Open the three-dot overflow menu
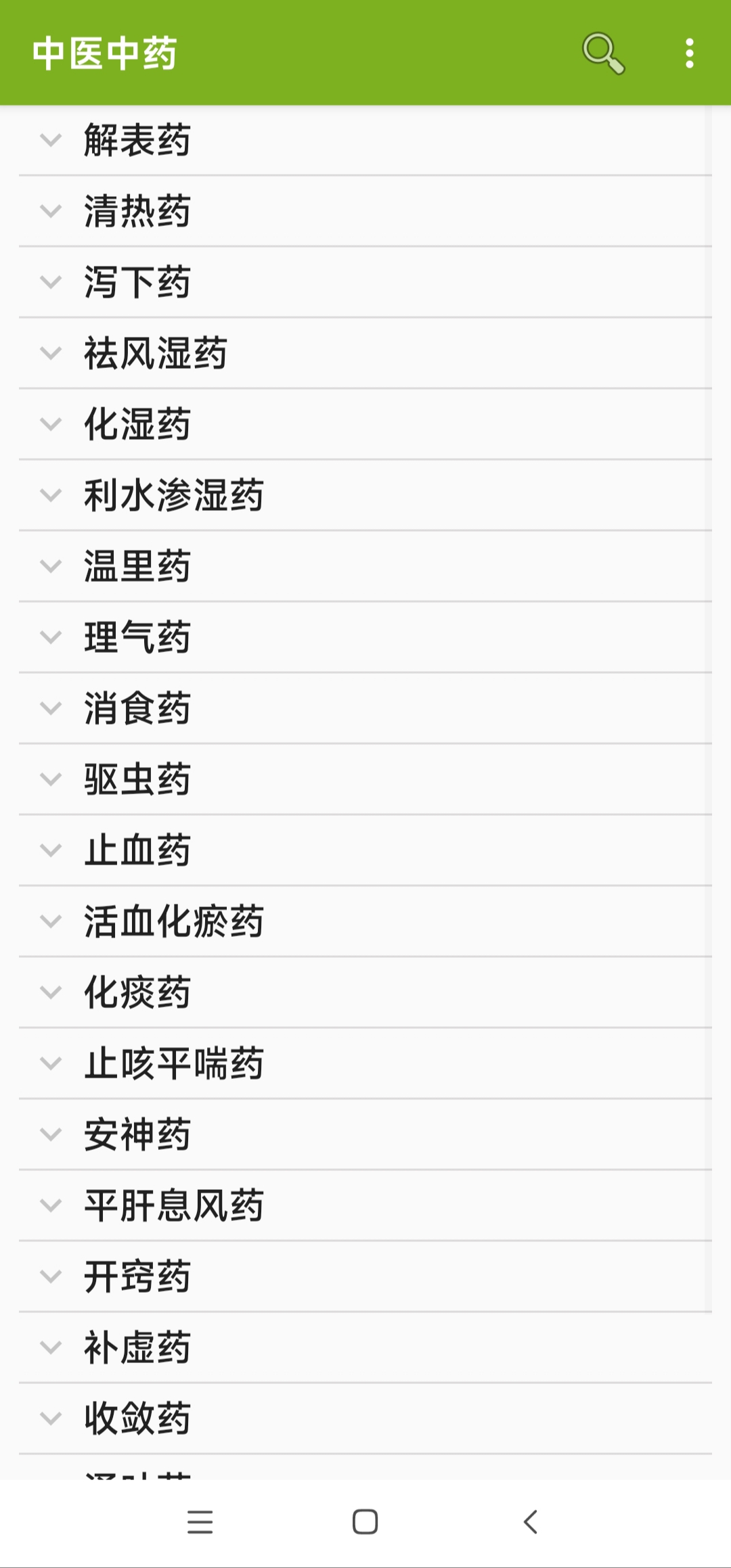Image resolution: width=731 pixels, height=1568 pixels. (x=689, y=53)
